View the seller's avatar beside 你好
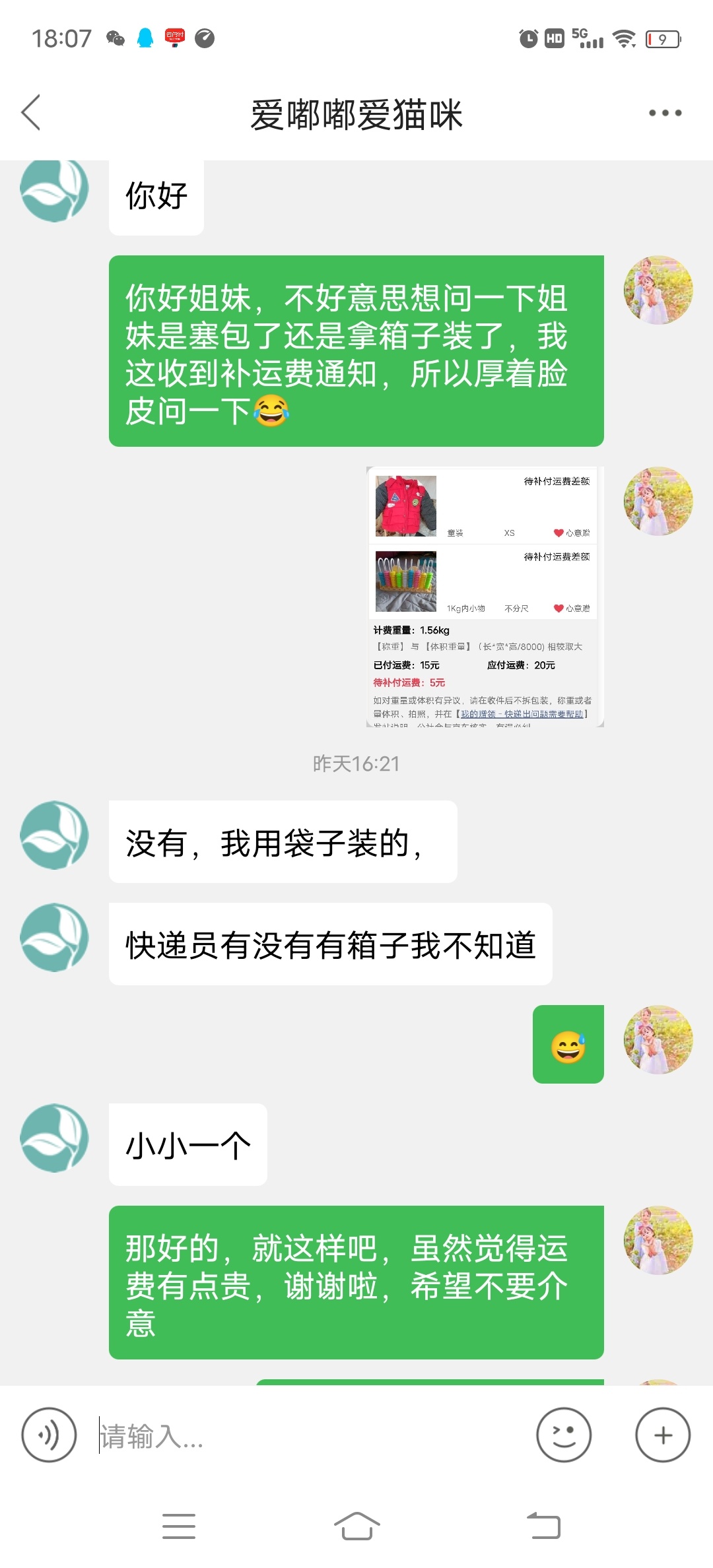This screenshot has width=713, height=1568. pyautogui.click(x=54, y=190)
